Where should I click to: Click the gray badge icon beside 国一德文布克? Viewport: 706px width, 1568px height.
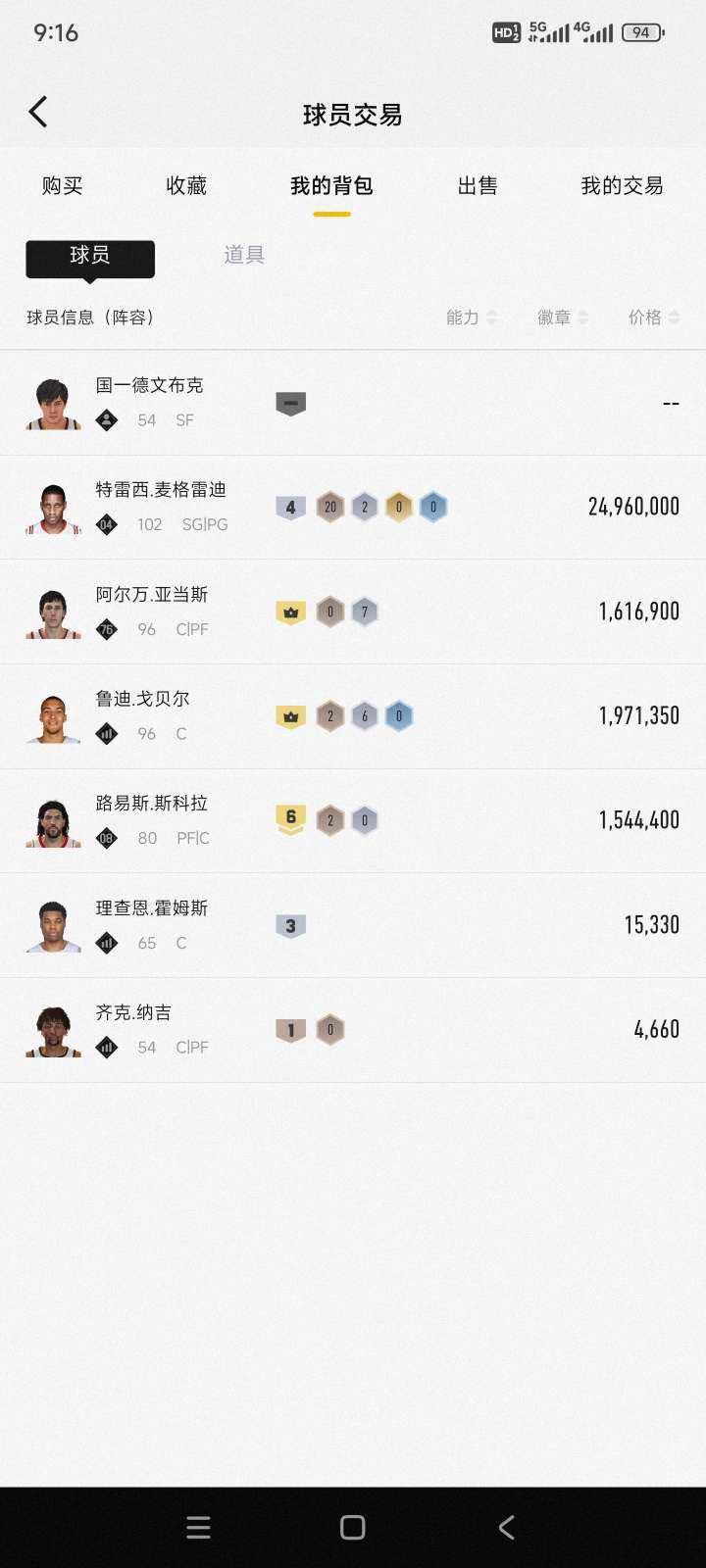click(291, 402)
